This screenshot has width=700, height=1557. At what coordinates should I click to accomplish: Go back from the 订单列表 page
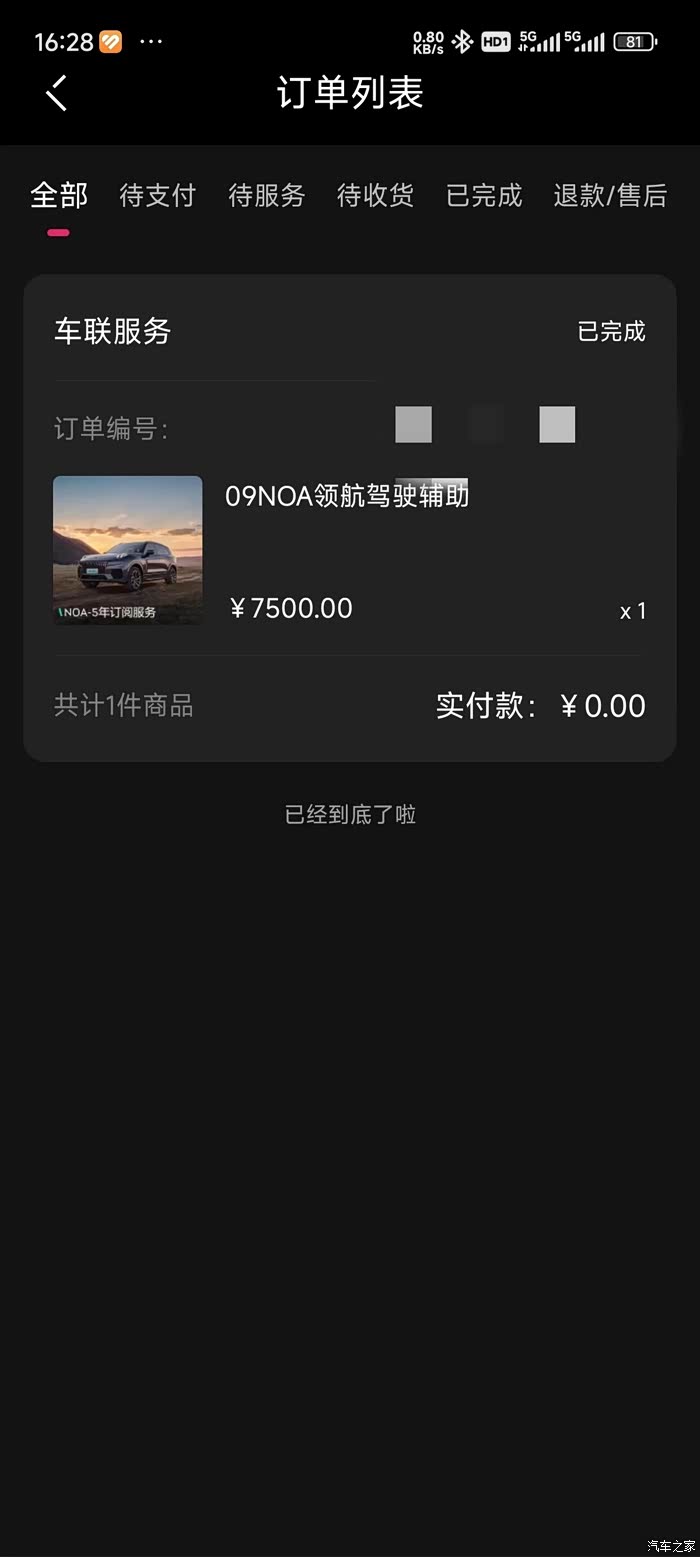click(57, 93)
